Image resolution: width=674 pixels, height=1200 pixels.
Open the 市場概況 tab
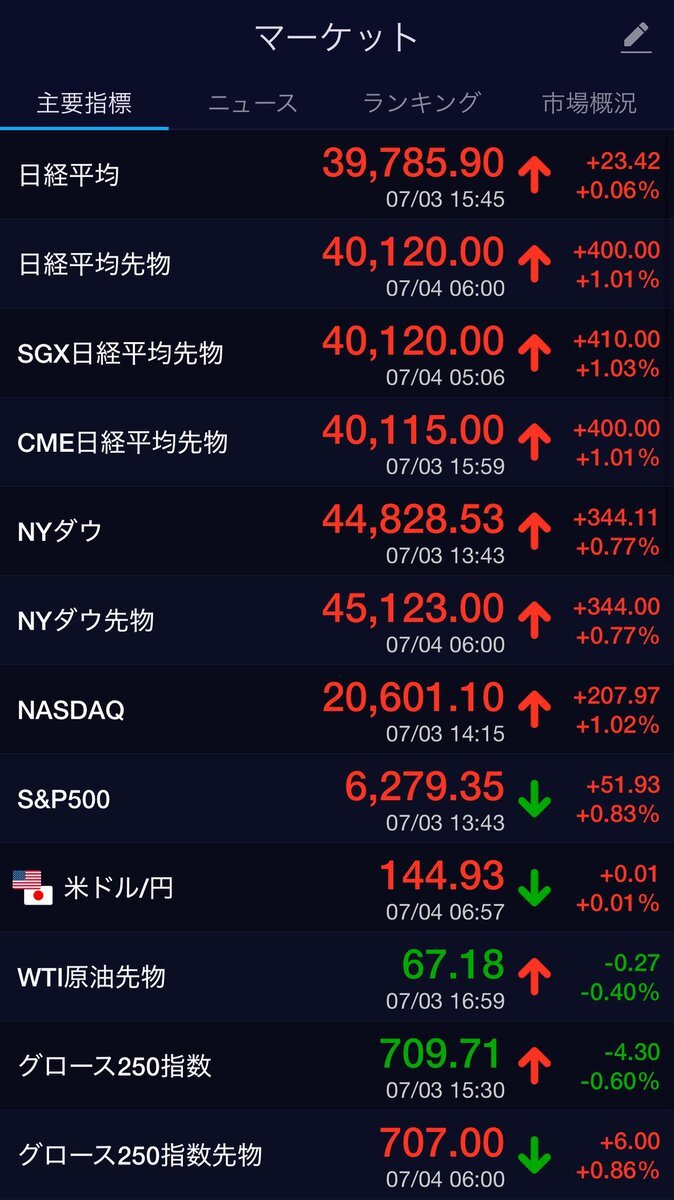589,103
